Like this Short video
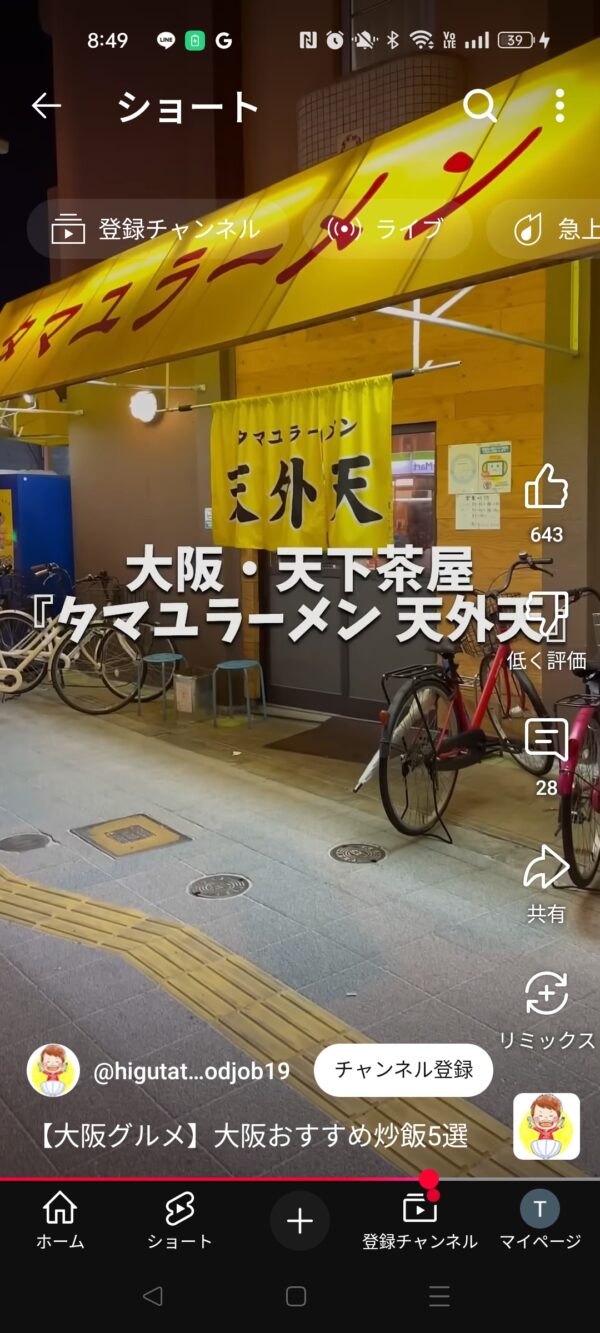600x1333 pixels. [546, 490]
